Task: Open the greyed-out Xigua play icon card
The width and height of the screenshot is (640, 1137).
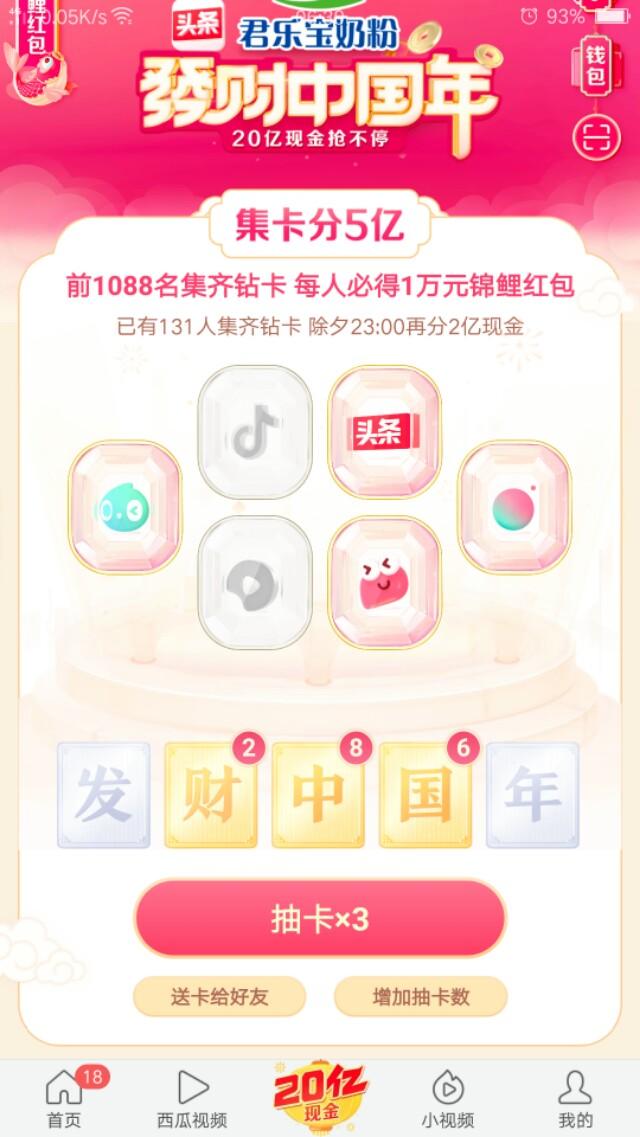Action: point(255,582)
